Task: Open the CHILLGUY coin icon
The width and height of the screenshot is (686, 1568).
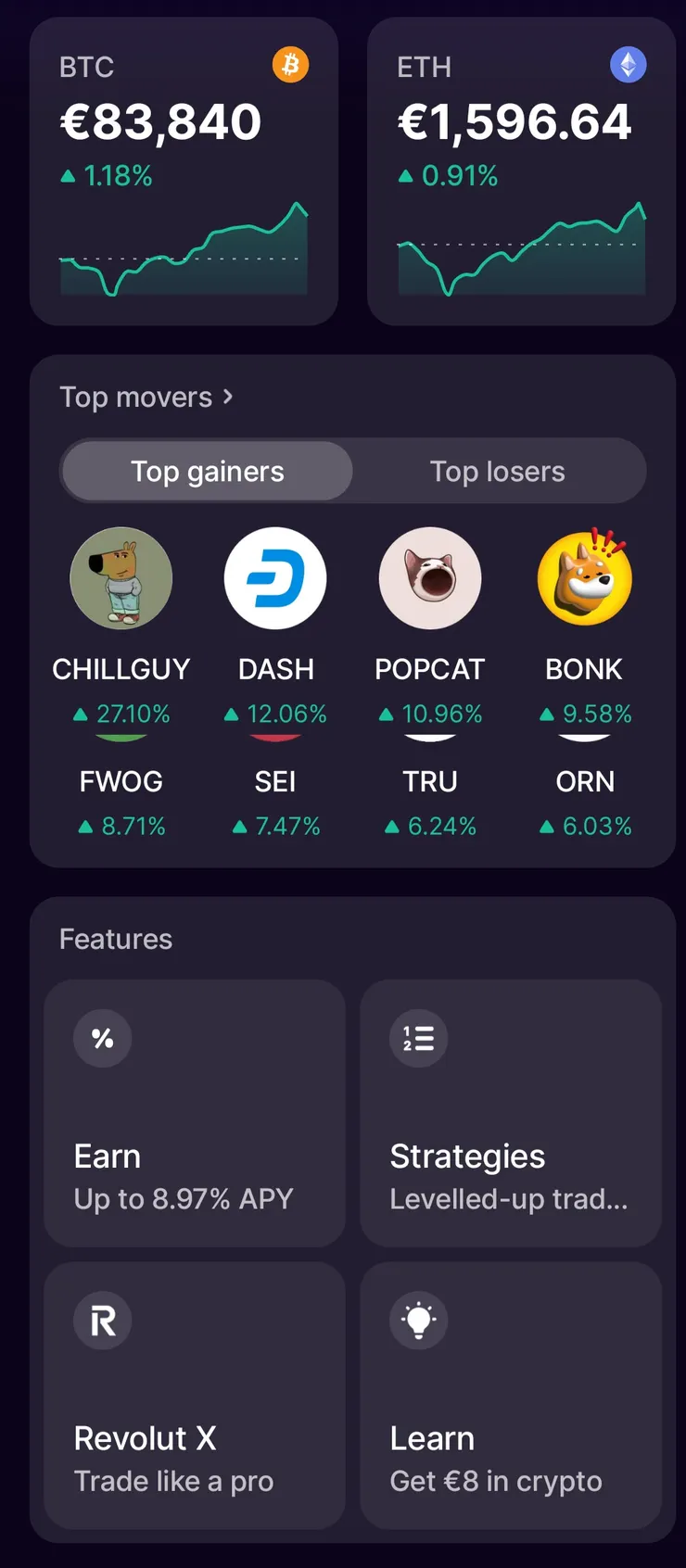Action: point(121,577)
